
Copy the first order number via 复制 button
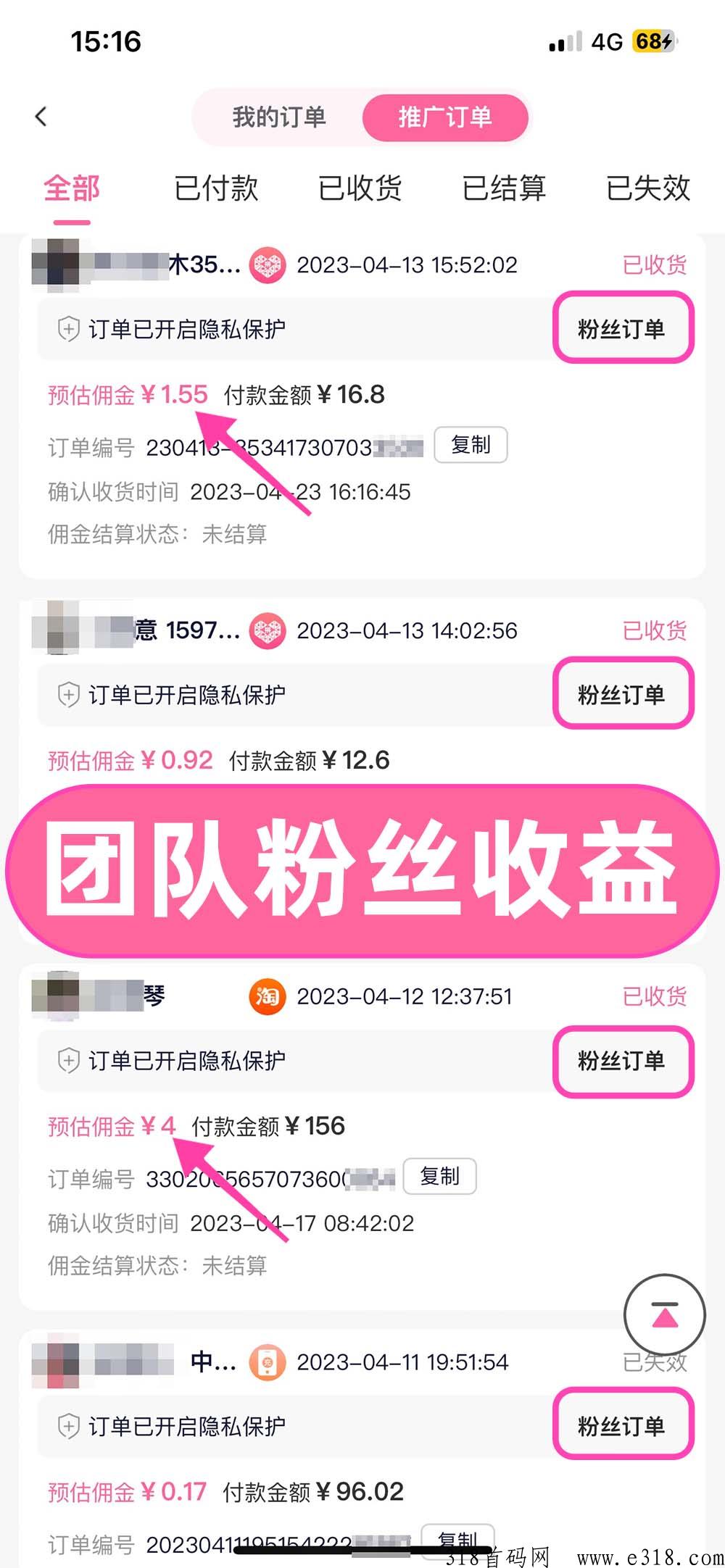click(471, 445)
